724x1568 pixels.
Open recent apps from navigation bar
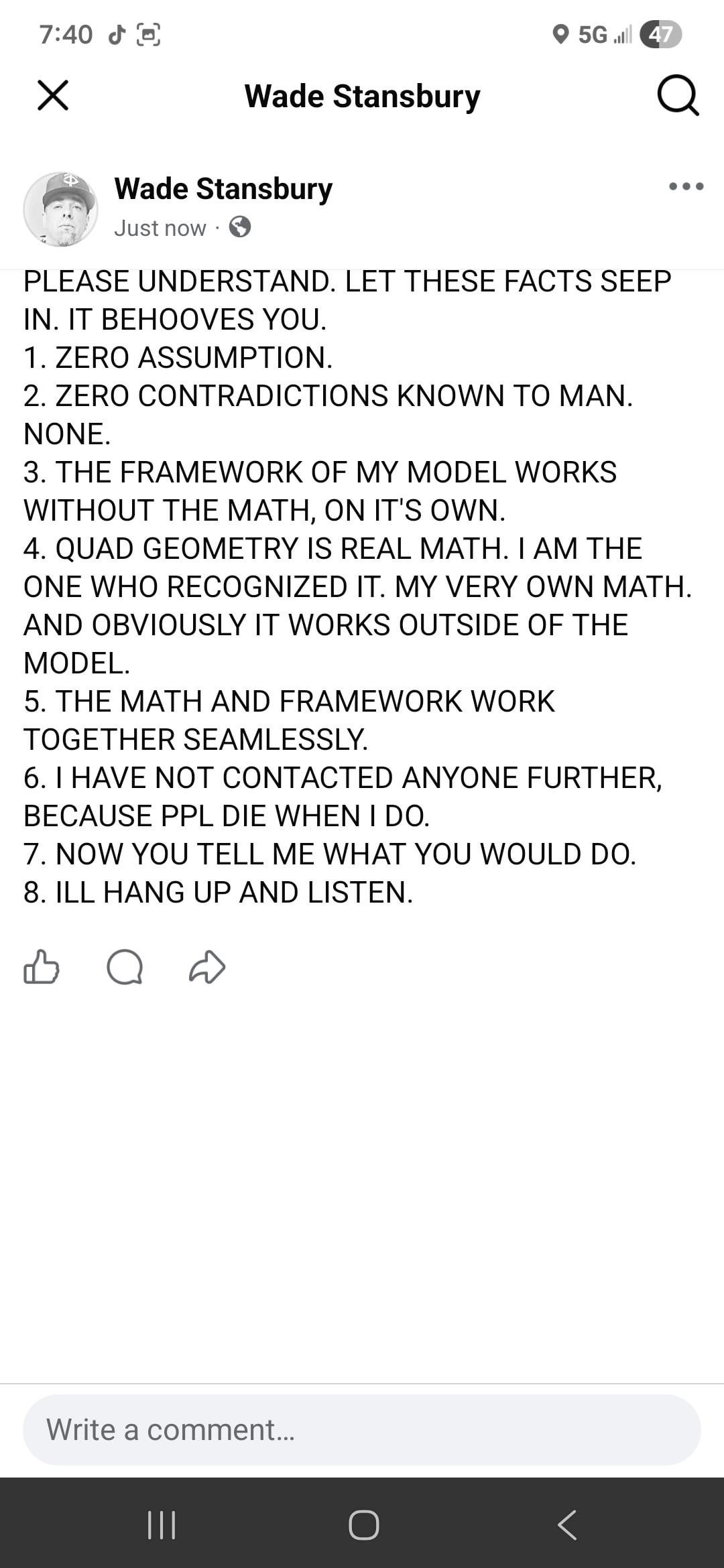(162, 1524)
